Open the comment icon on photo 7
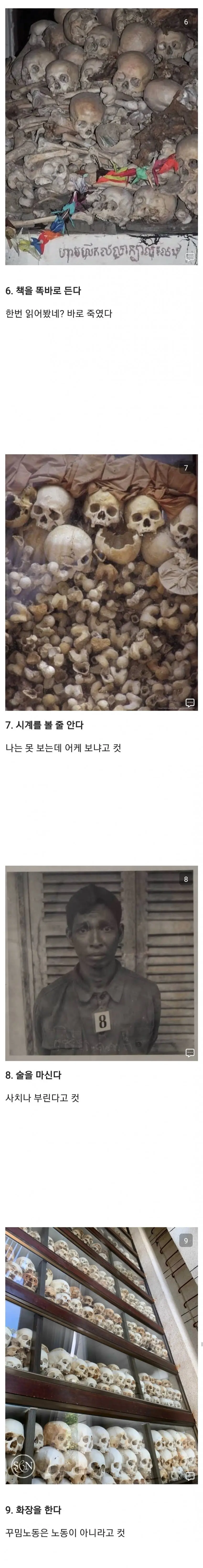203x1568 pixels. pos(190,702)
